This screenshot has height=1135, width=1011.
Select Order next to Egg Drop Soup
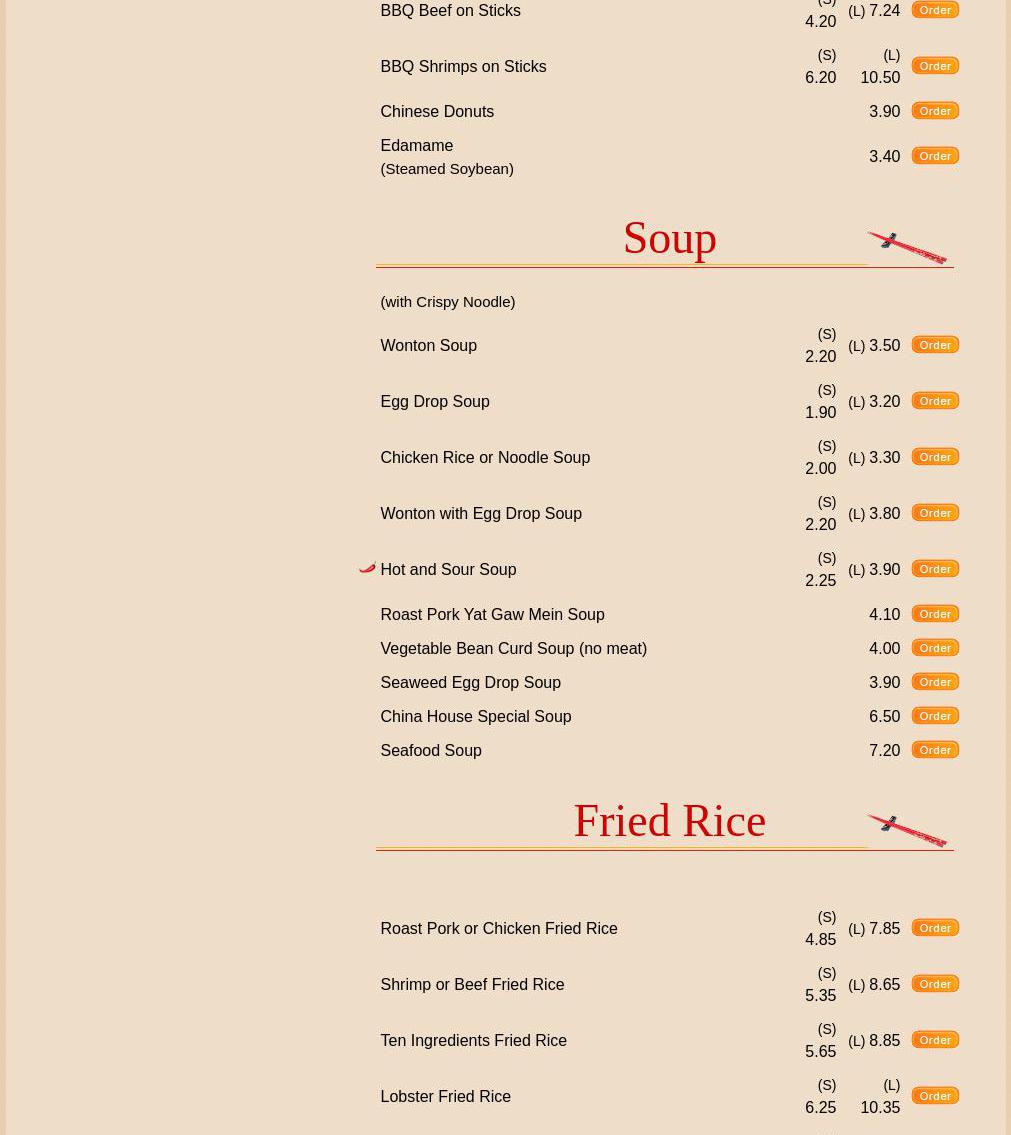(x=935, y=401)
